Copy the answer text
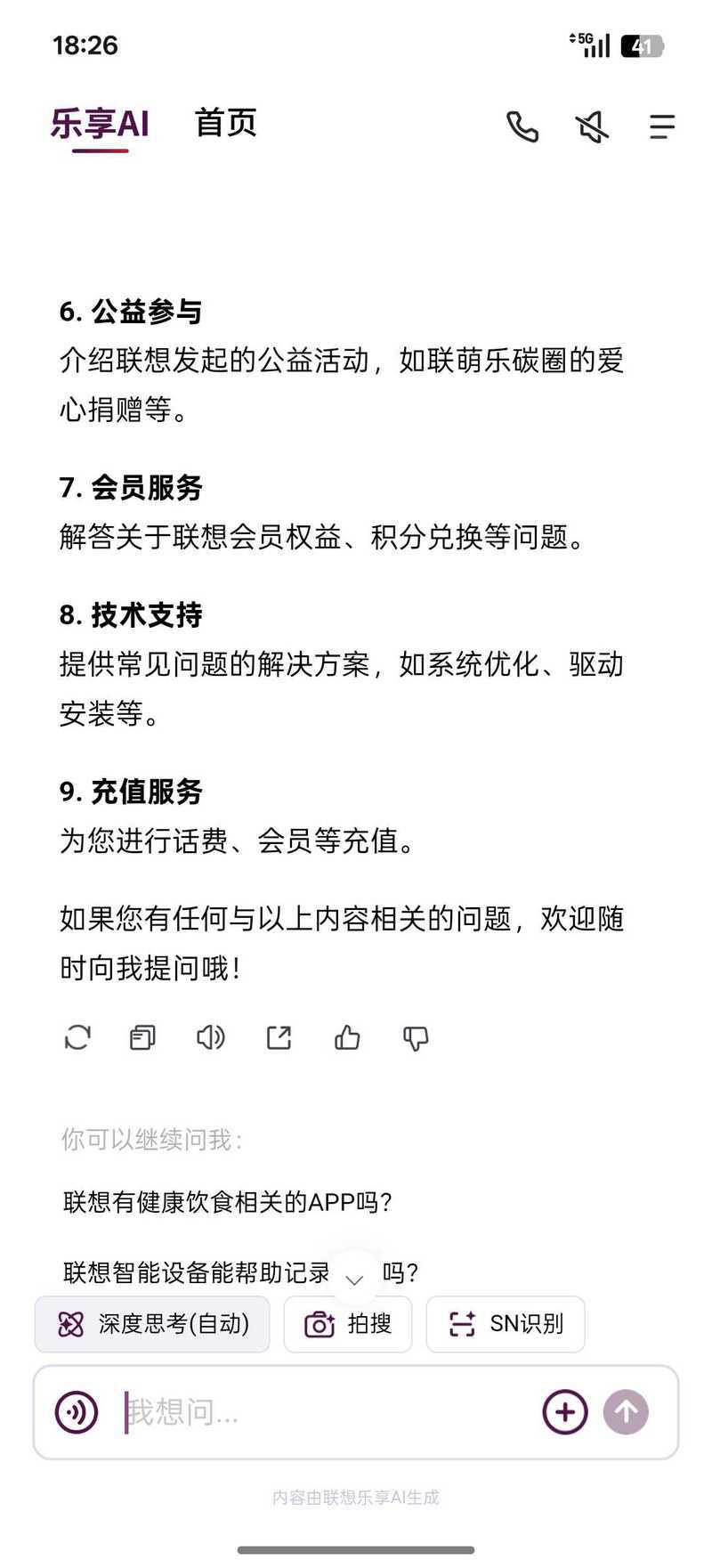The image size is (712, 1568). coord(142,1037)
